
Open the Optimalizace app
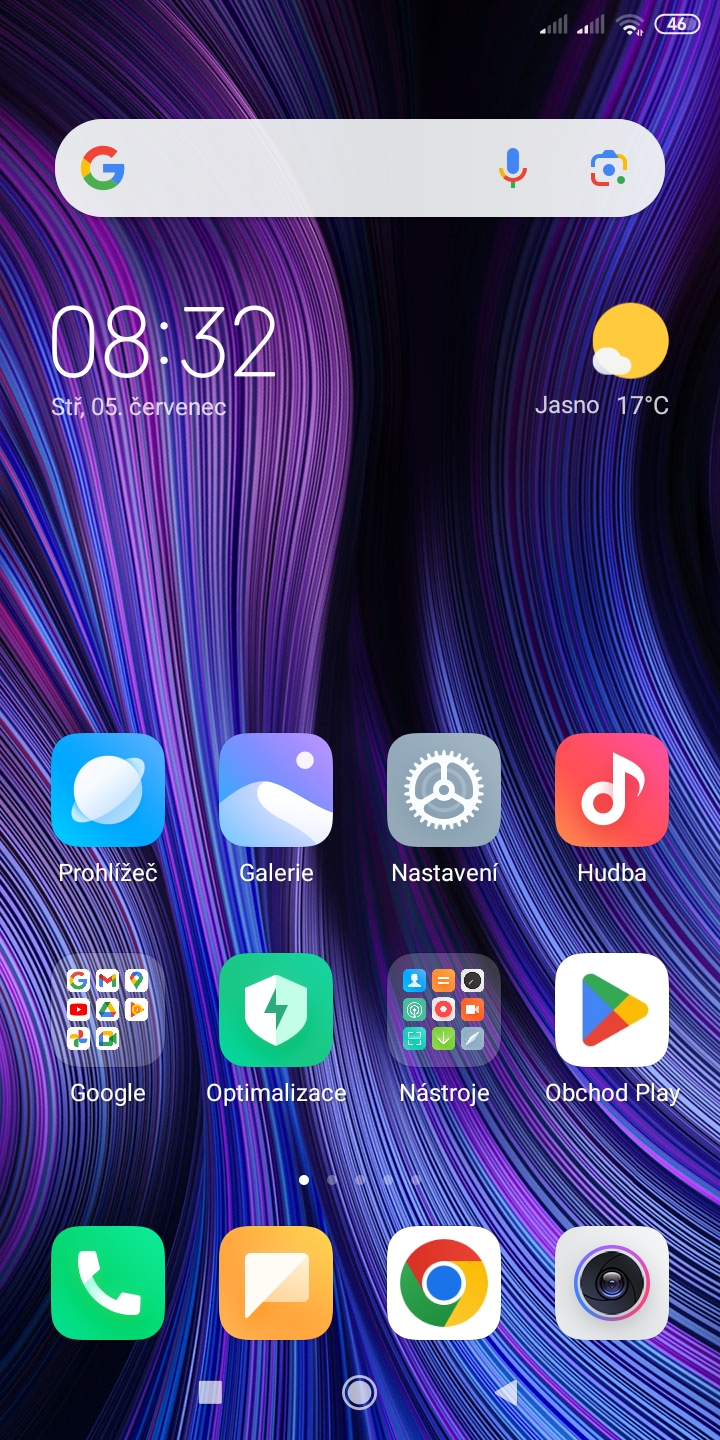(276, 1010)
